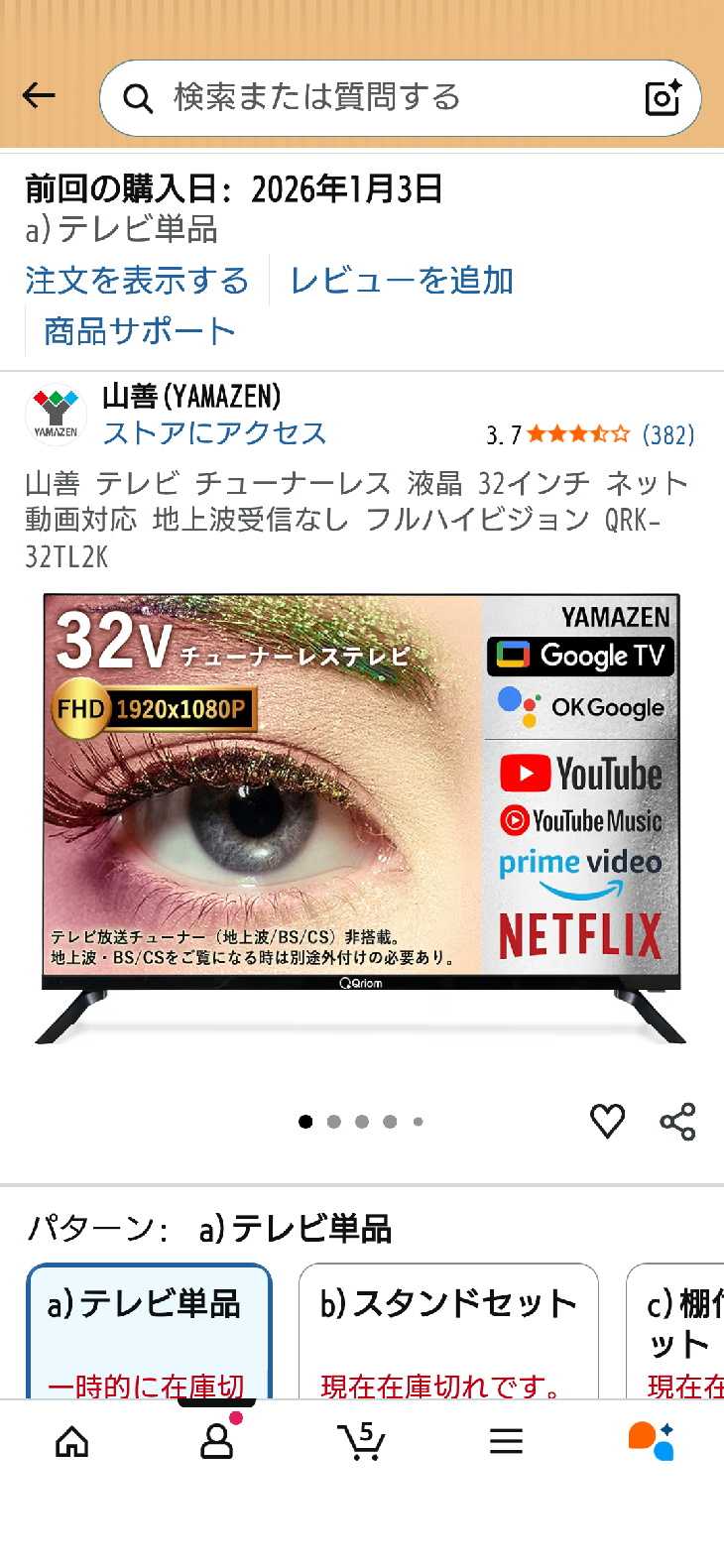The height and width of the screenshot is (1568, 724).
Task: Tap レビューを追加 to add a review
Action: (402, 281)
